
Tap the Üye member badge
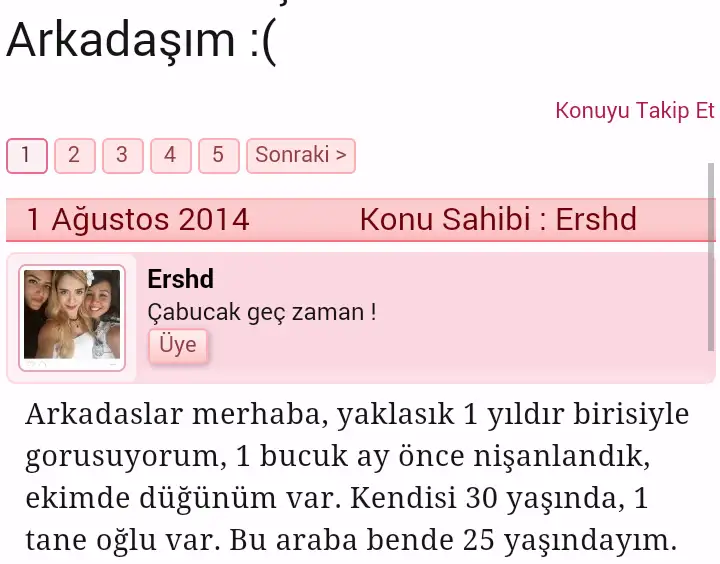[x=178, y=345]
